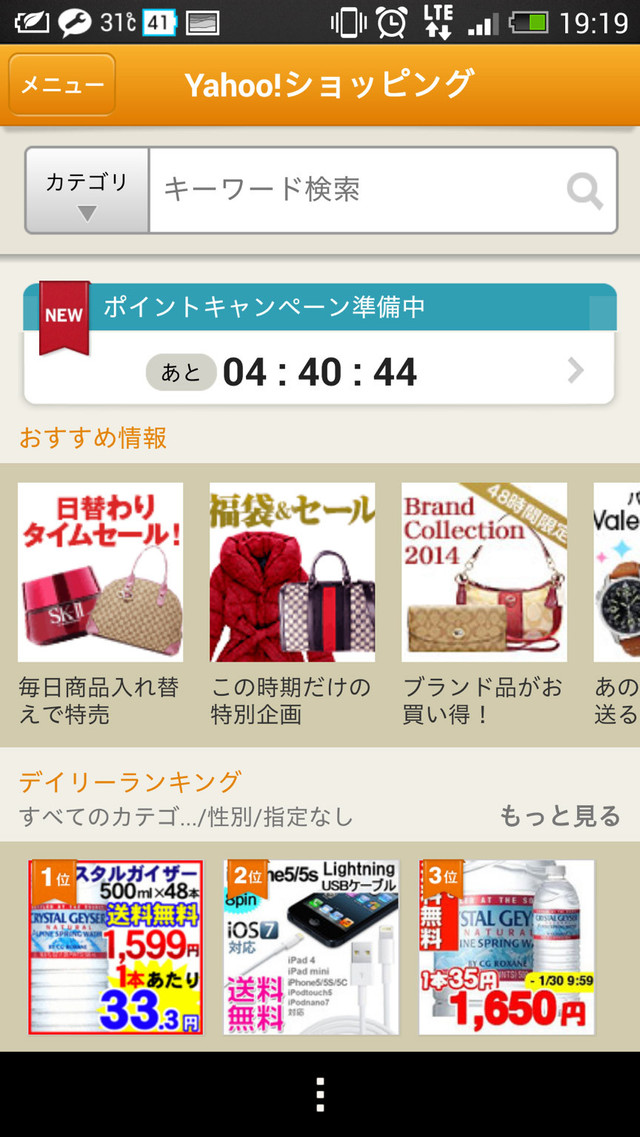Select the rank 3 1,650円 water item
Viewport: 640px width, 1137px height.
pyautogui.click(x=506, y=947)
